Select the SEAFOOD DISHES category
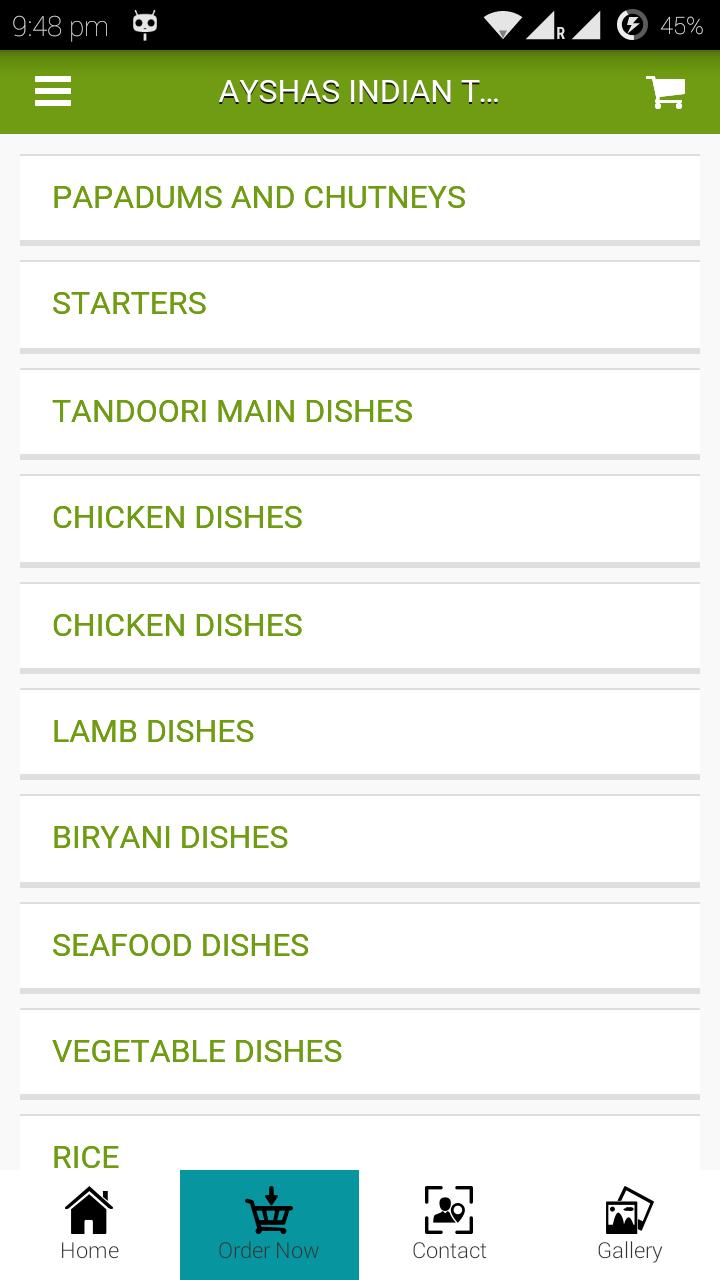This screenshot has width=720, height=1280. pyautogui.click(x=181, y=945)
